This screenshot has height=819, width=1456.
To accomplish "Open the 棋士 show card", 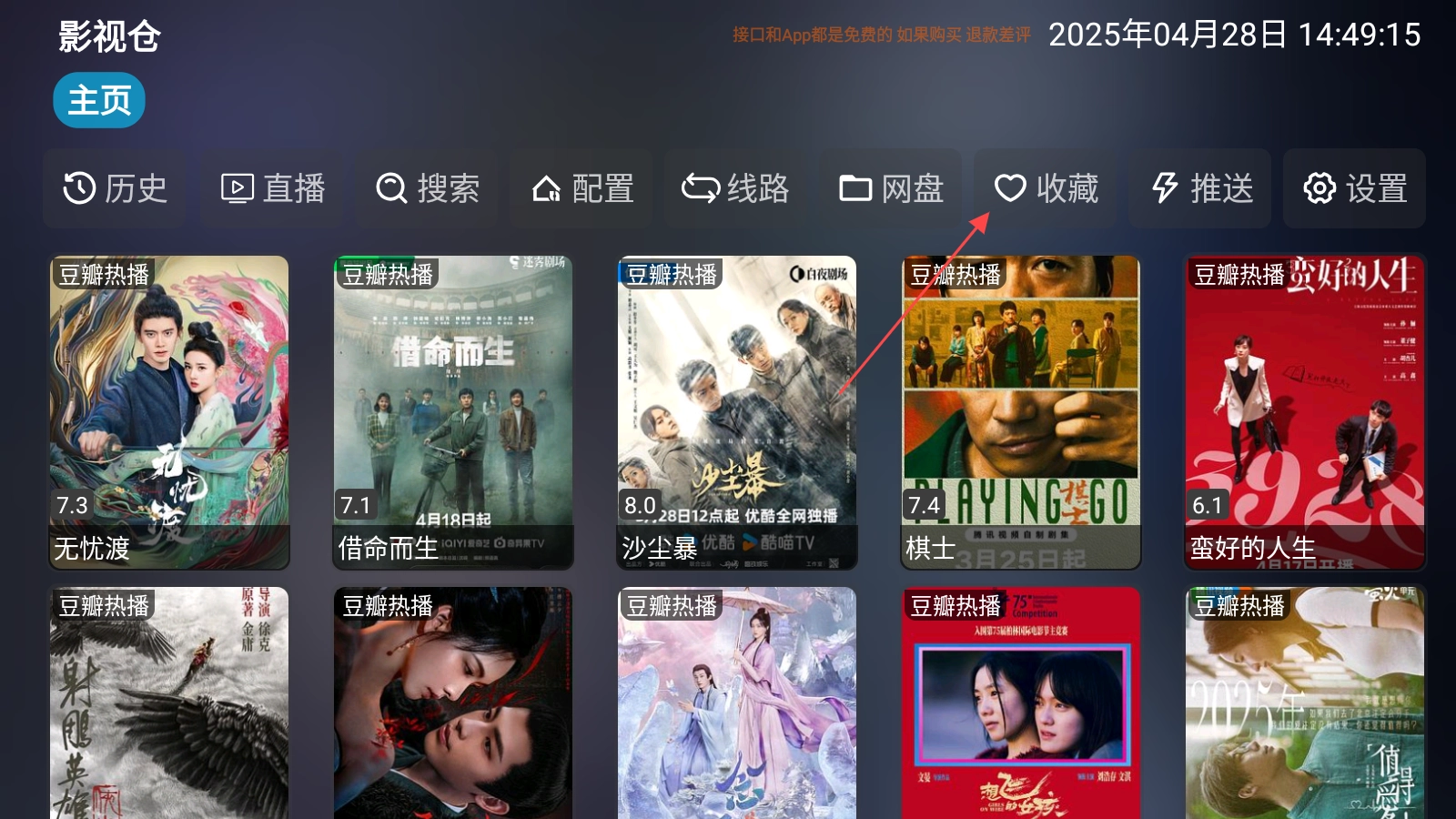I will (x=1021, y=412).
